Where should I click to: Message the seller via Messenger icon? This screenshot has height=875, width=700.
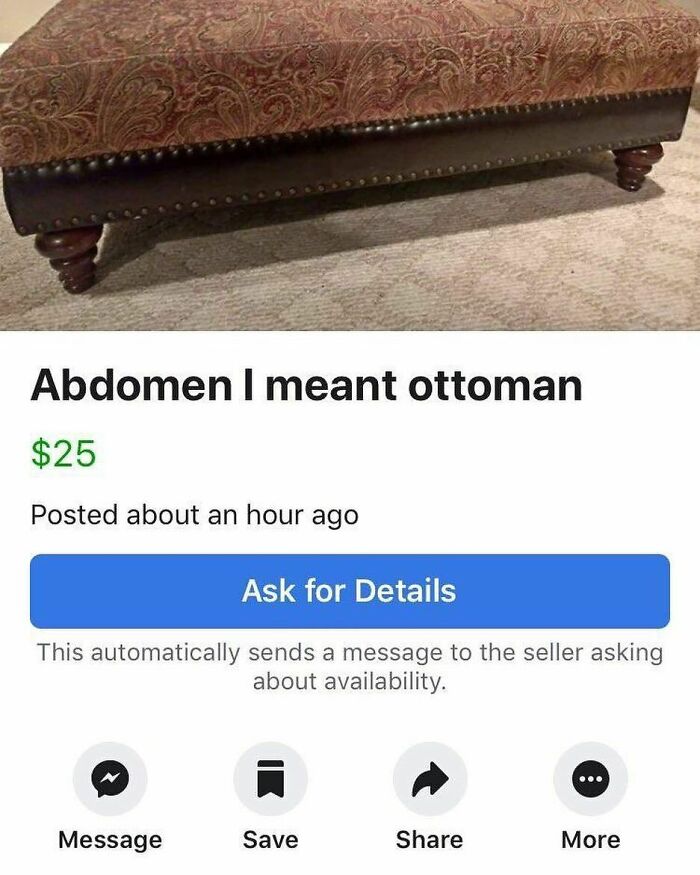coord(110,778)
